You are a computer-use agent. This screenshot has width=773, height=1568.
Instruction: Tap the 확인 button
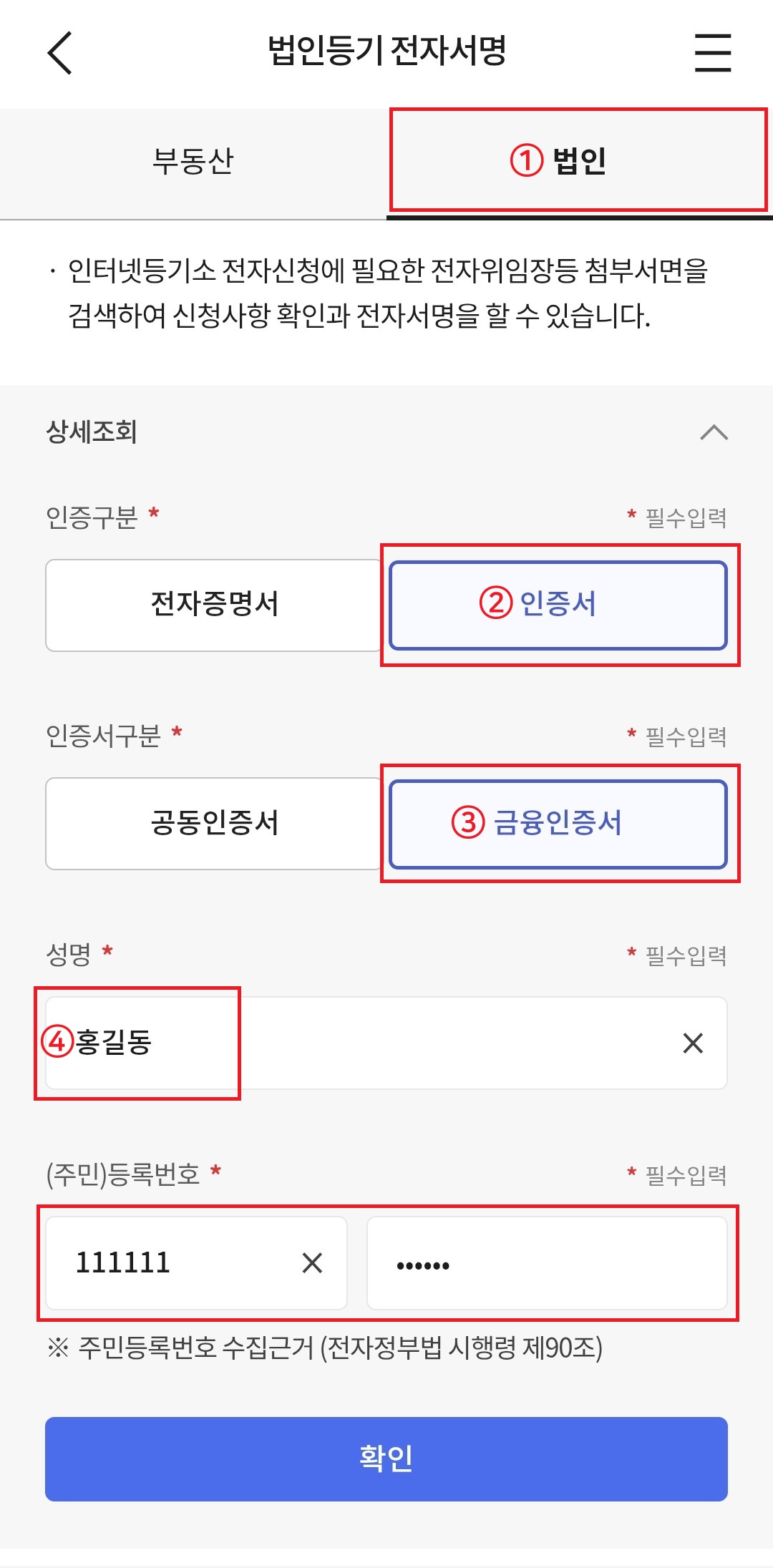[386, 1459]
